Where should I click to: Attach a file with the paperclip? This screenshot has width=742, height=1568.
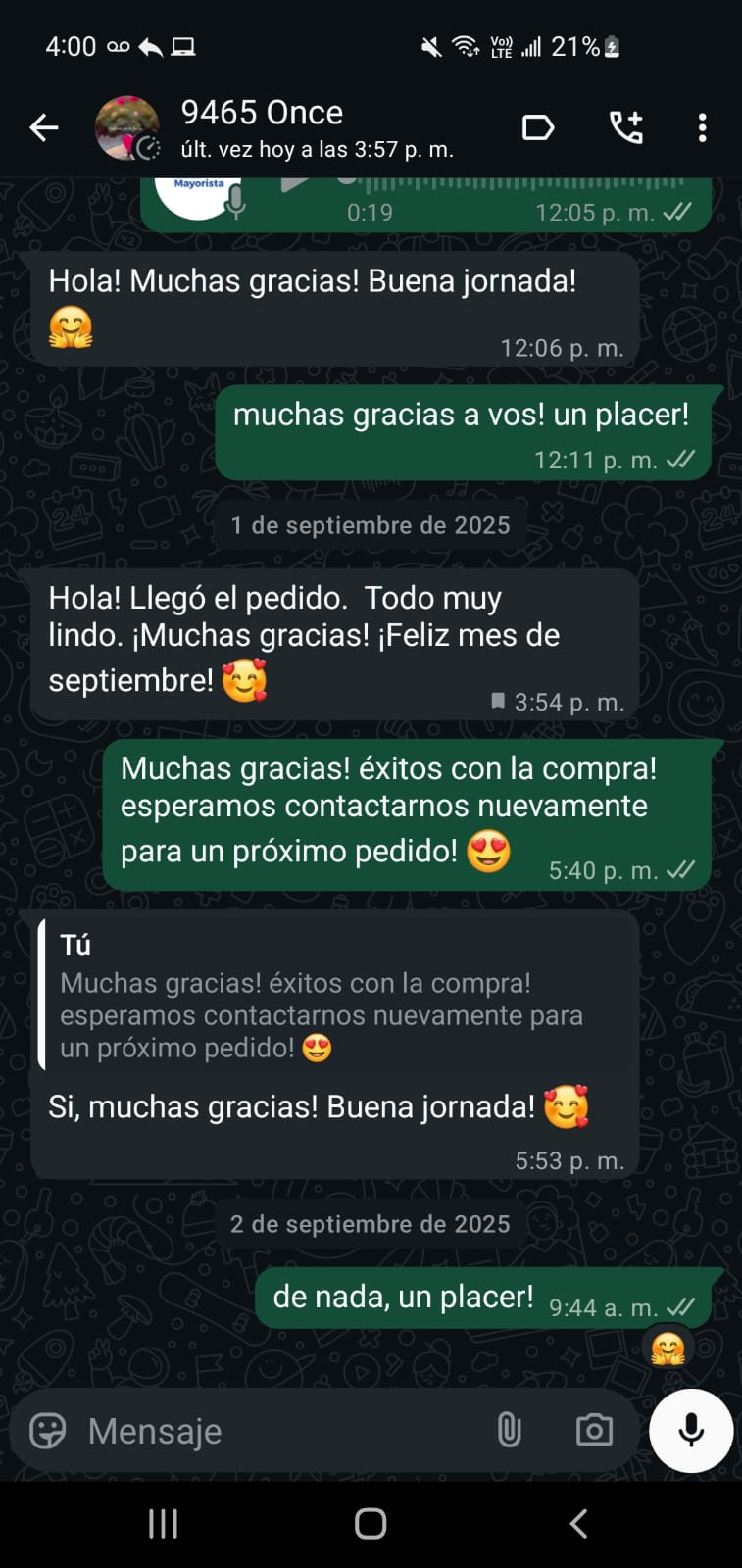point(509,1431)
